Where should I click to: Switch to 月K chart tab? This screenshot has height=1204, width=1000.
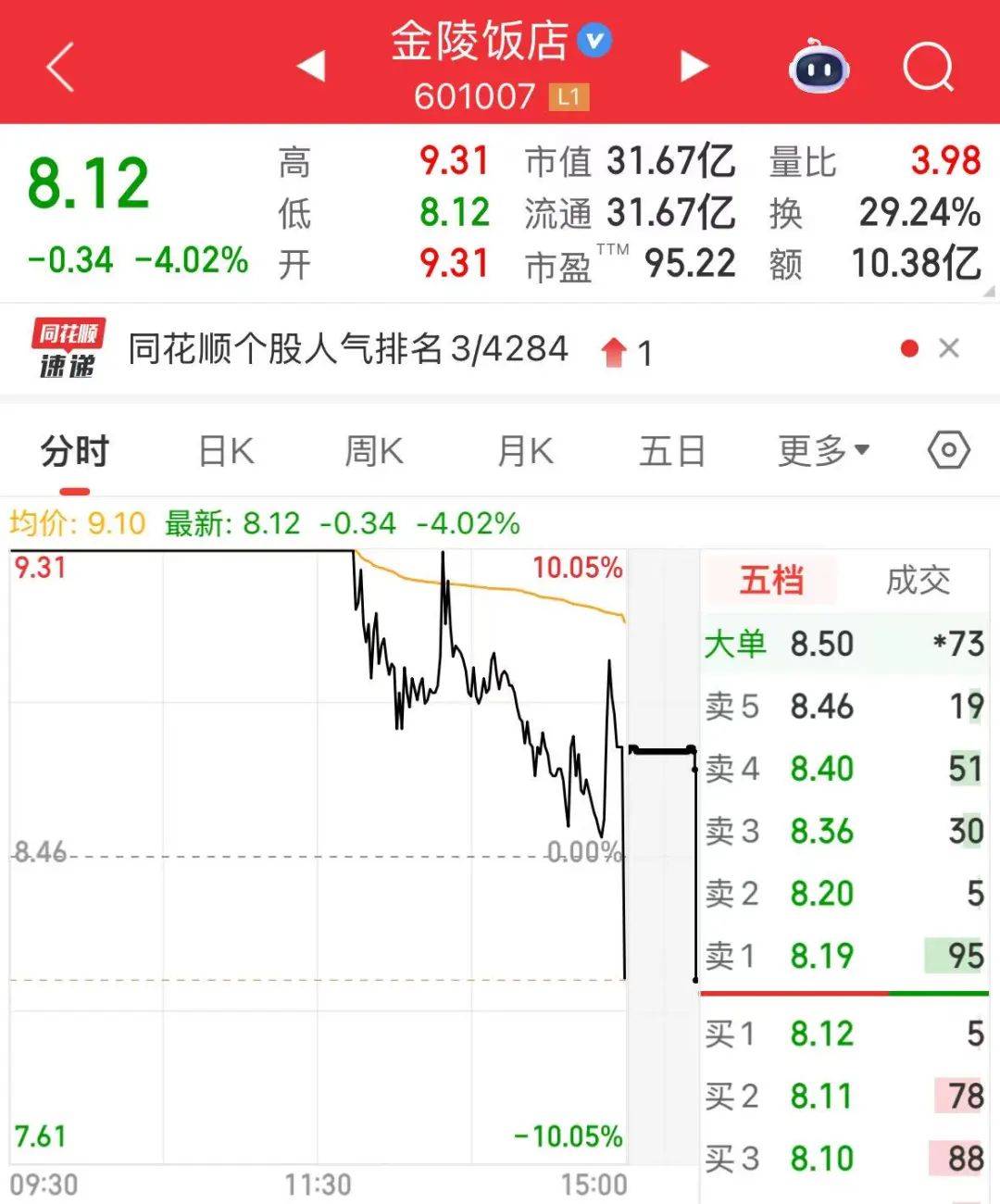coord(525,452)
